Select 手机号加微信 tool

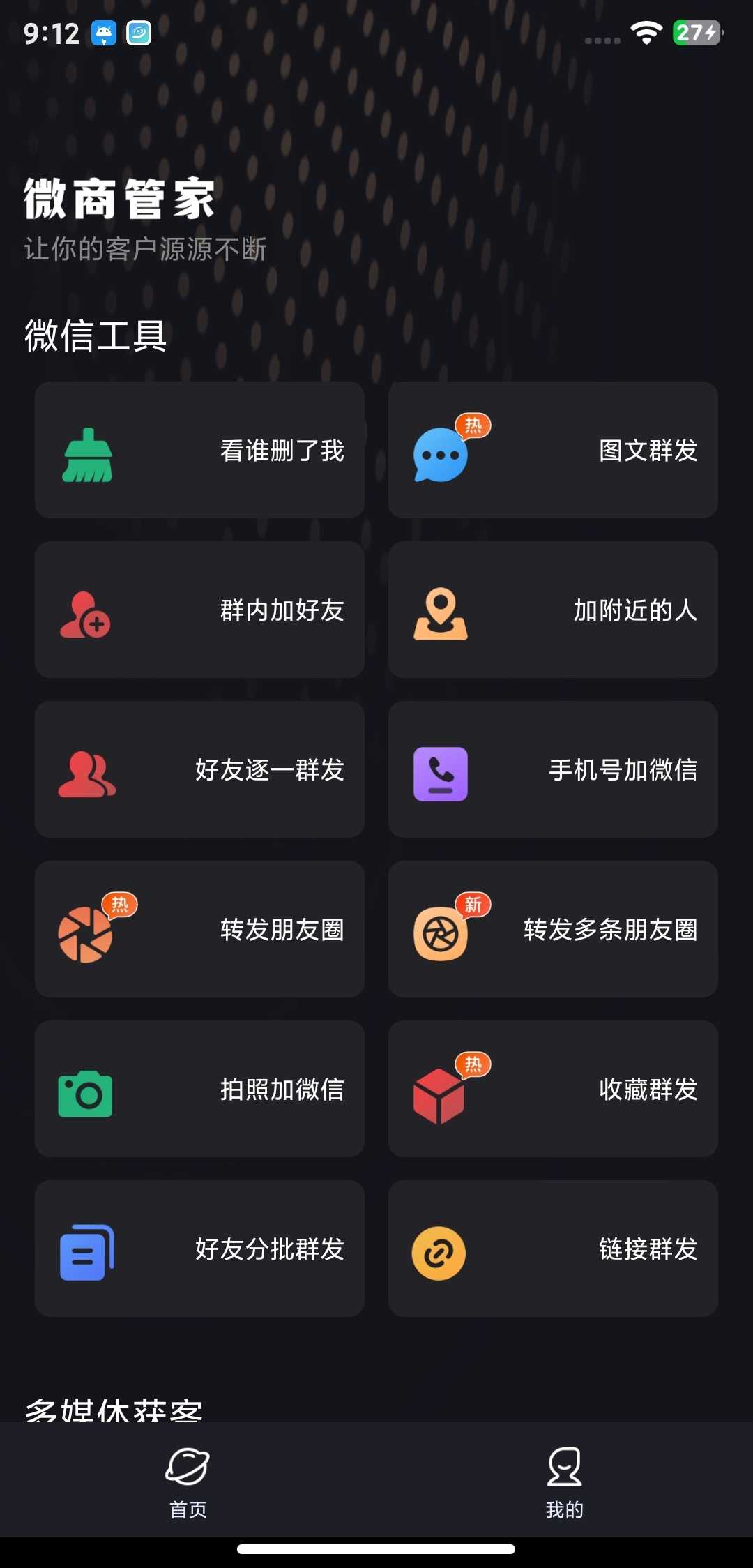[553, 769]
